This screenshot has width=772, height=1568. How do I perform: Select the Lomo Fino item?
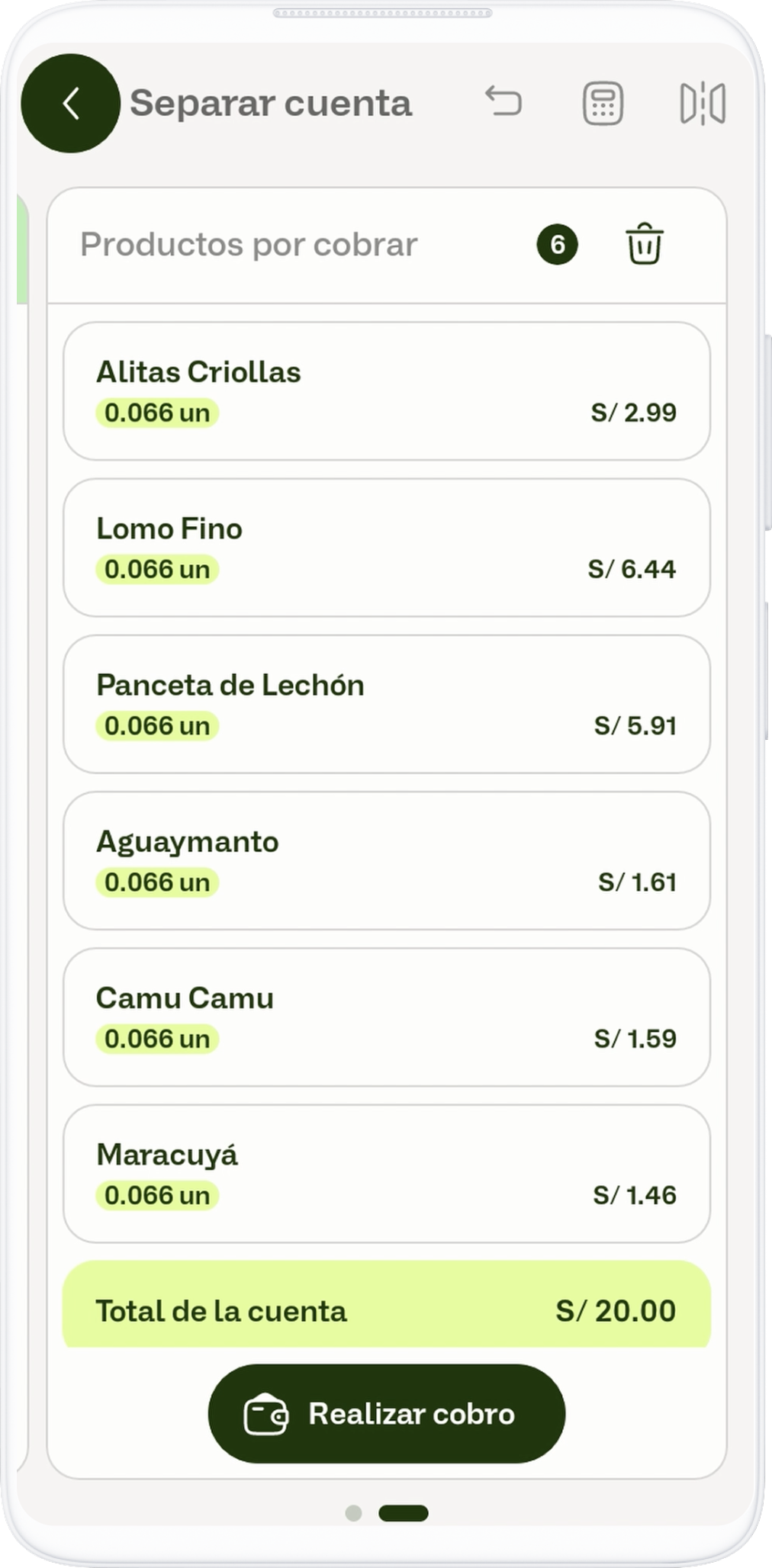coord(386,548)
